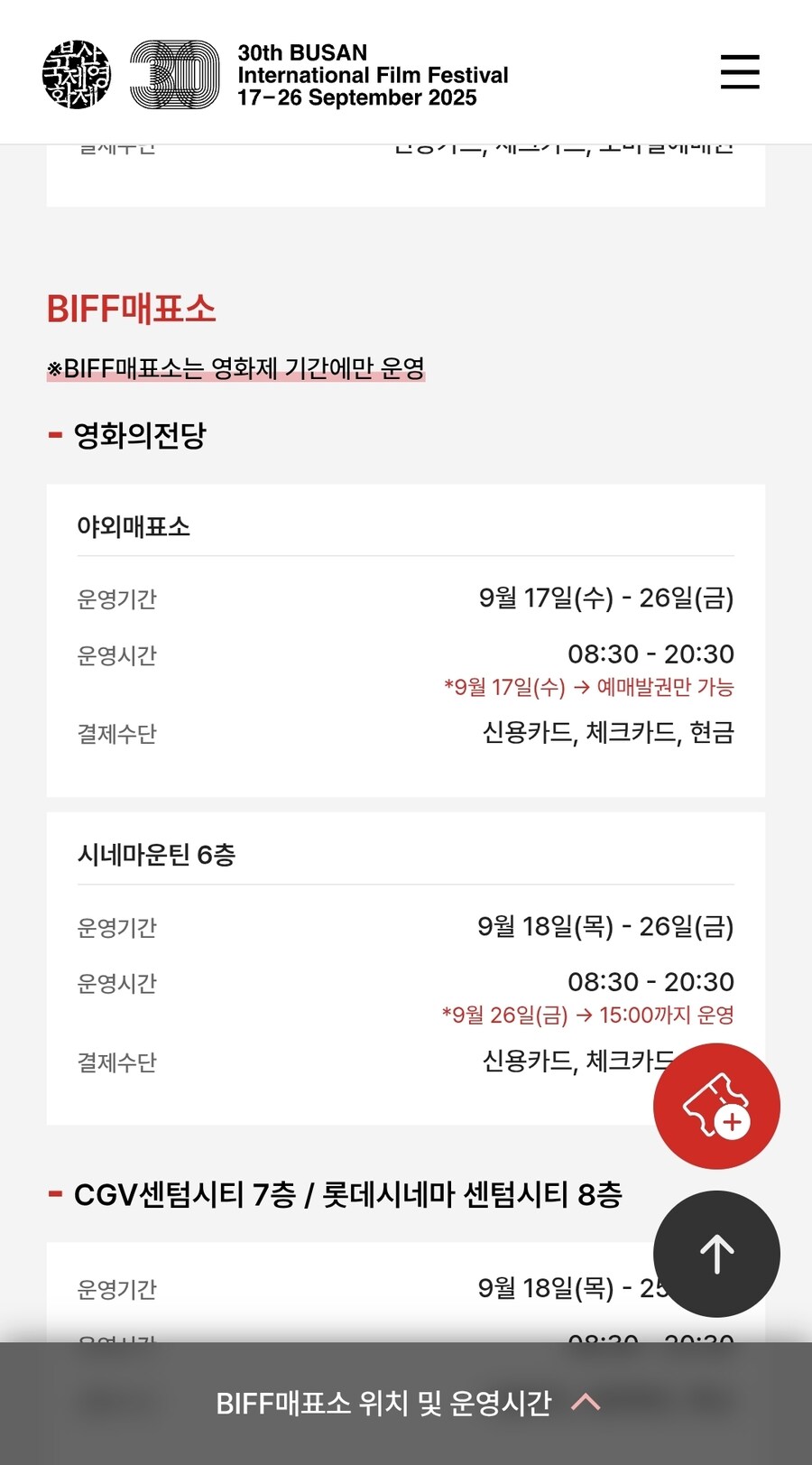
Task: Jump back to top with the arrow button
Action: 716,1253
